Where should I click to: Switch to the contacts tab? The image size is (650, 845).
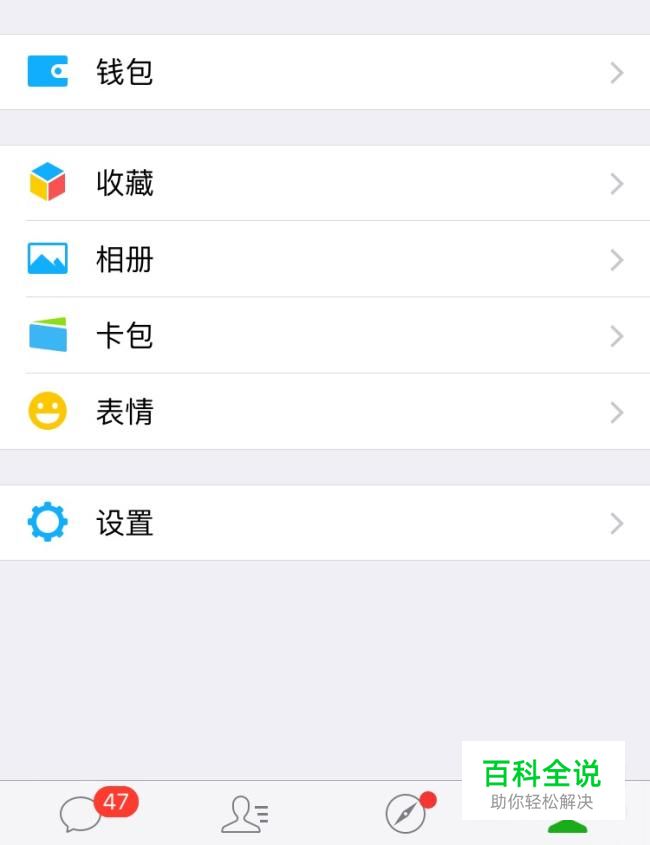[244, 814]
